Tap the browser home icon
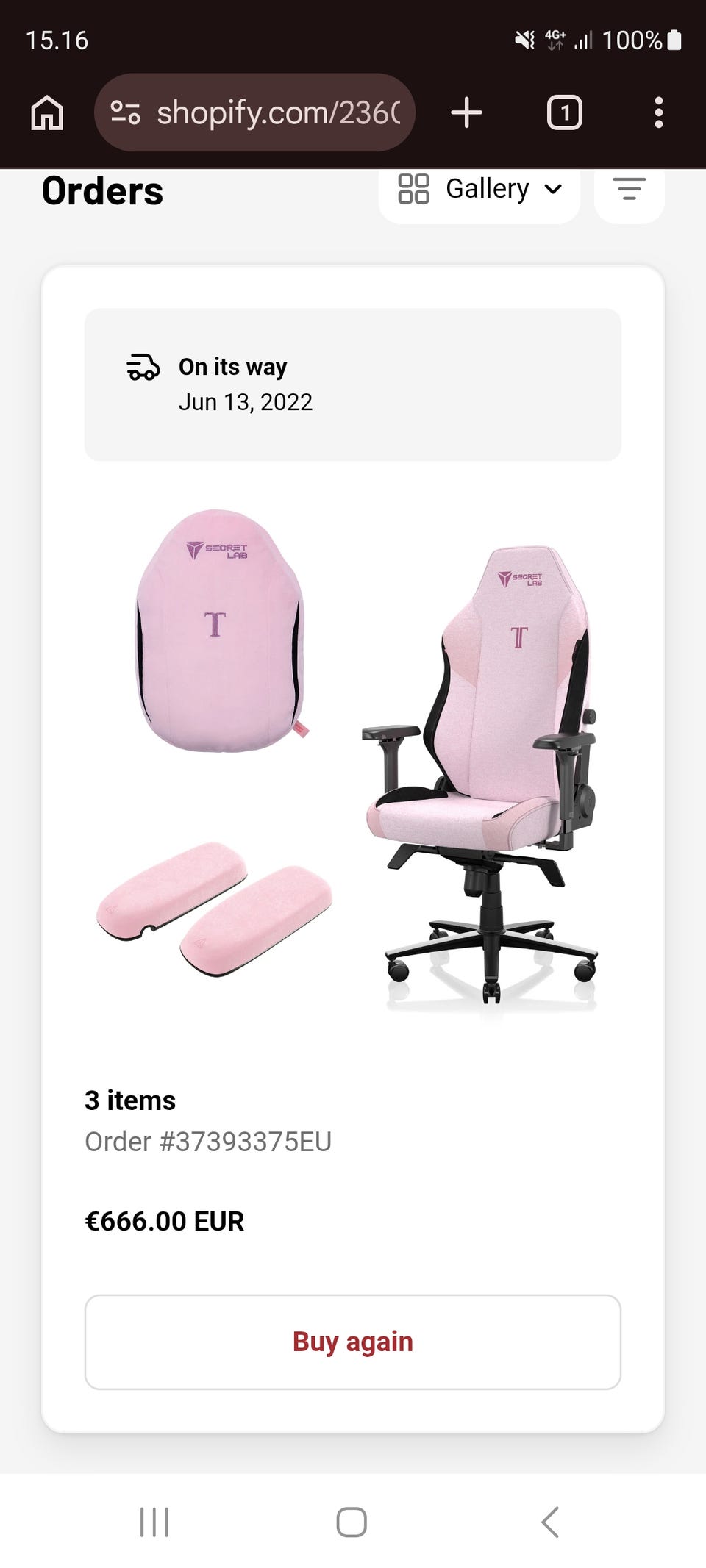The image size is (706, 1568). [x=47, y=113]
